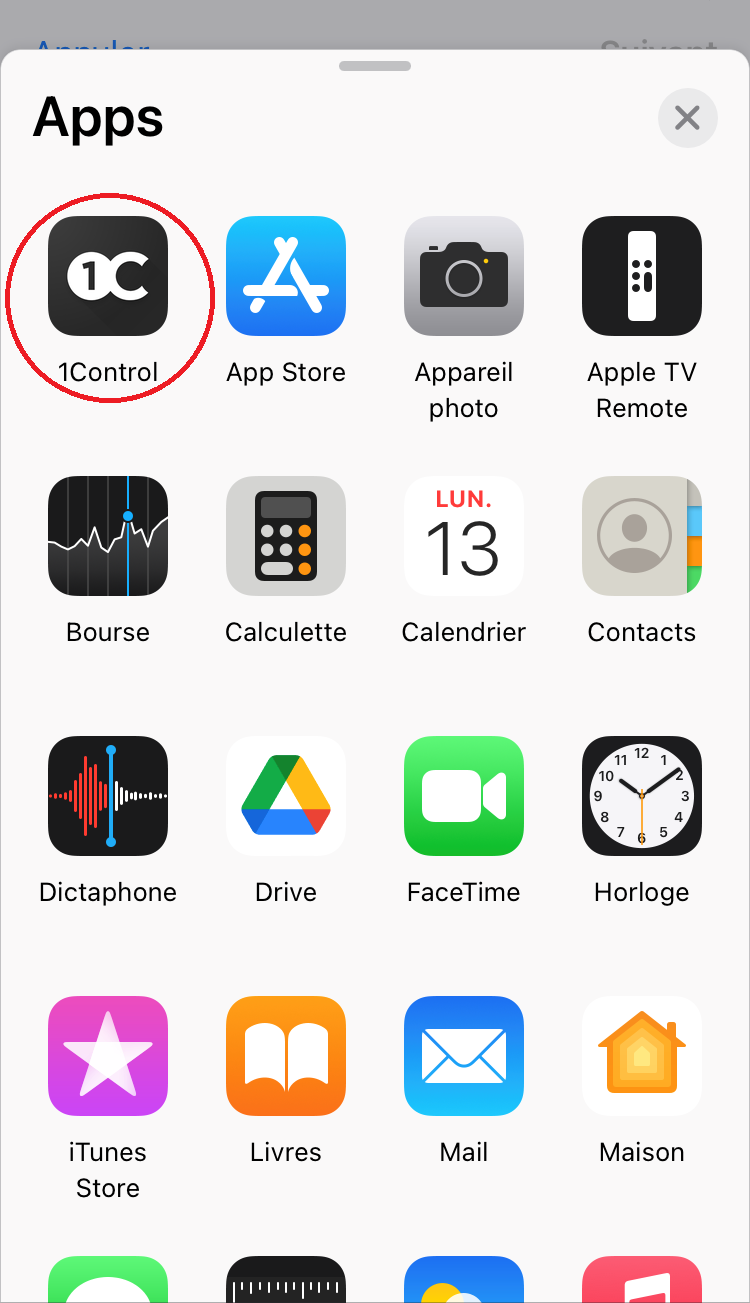Choose the Calculette app
This screenshot has width=750, height=1303.
(286, 536)
